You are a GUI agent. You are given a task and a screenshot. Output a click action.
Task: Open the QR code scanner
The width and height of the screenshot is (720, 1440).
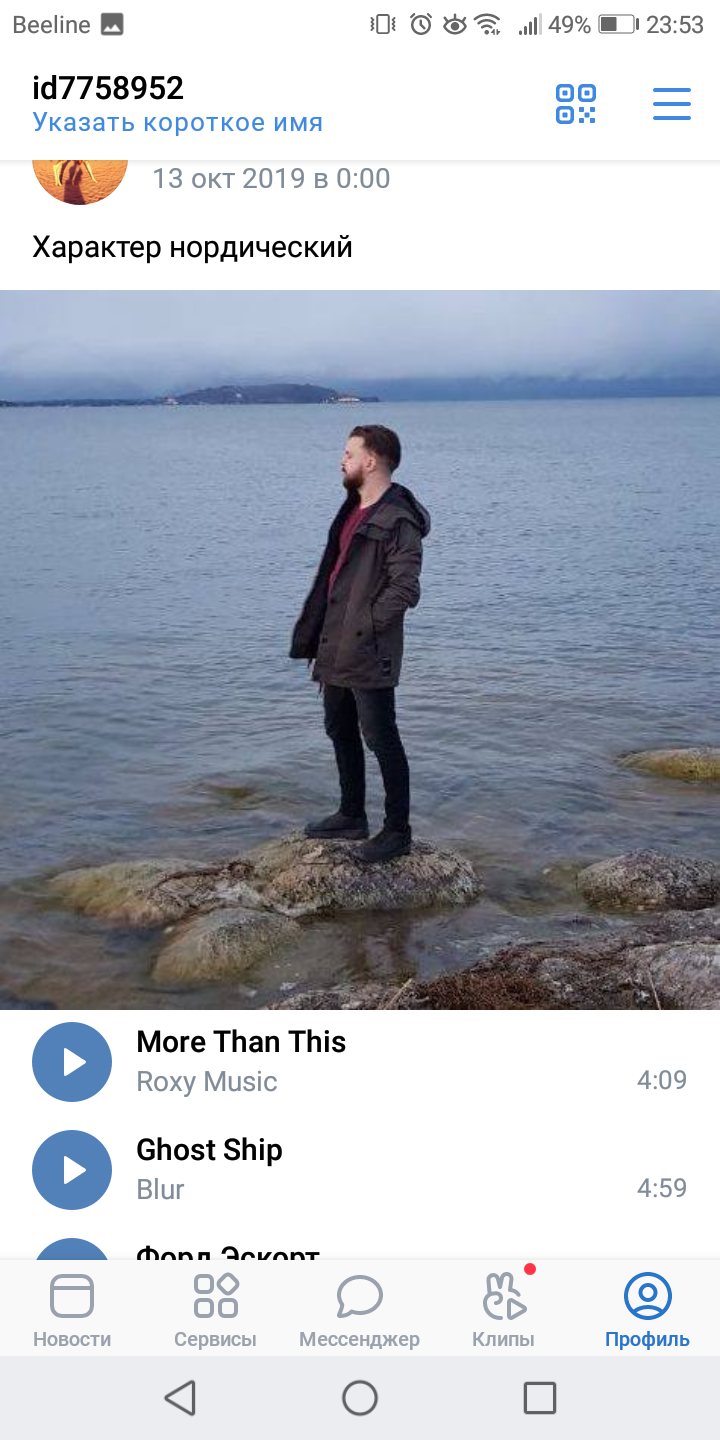tap(575, 104)
